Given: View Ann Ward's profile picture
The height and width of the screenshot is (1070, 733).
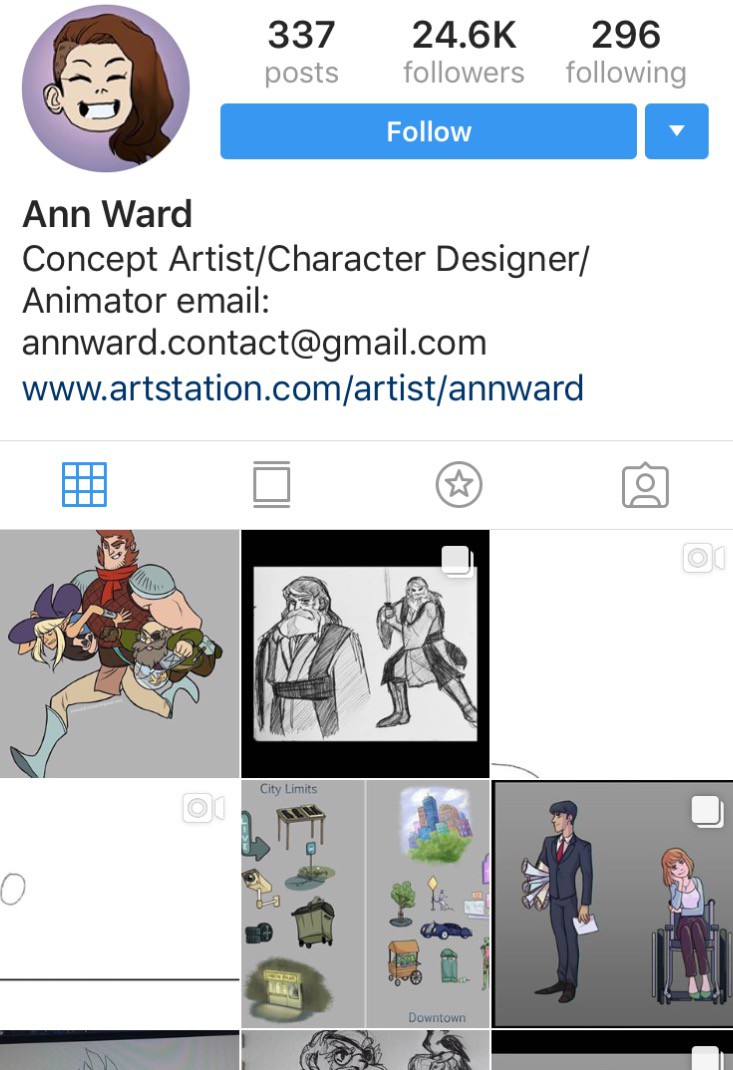Looking at the screenshot, I should click(x=105, y=87).
